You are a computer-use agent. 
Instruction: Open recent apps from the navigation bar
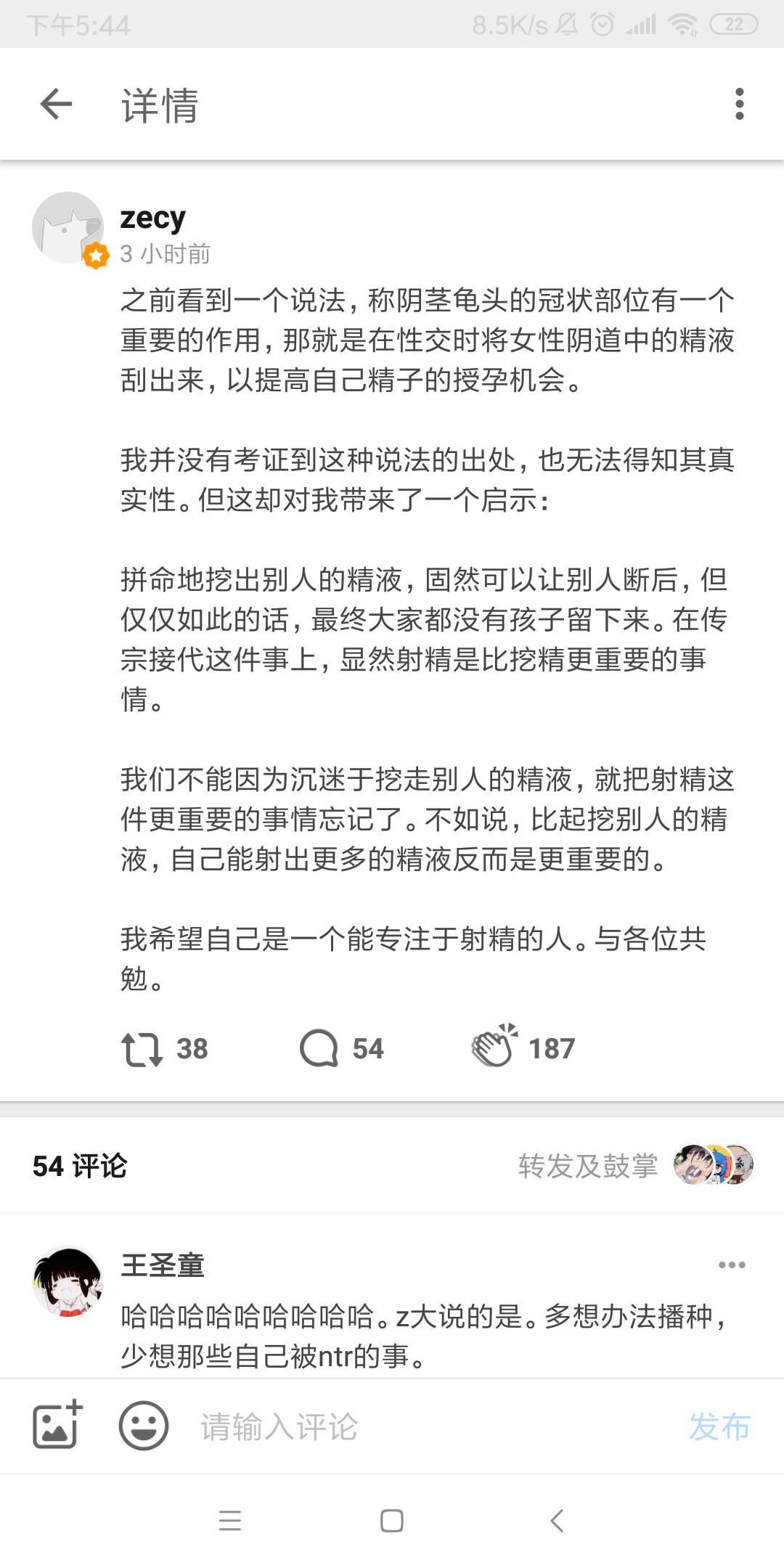[230, 1521]
